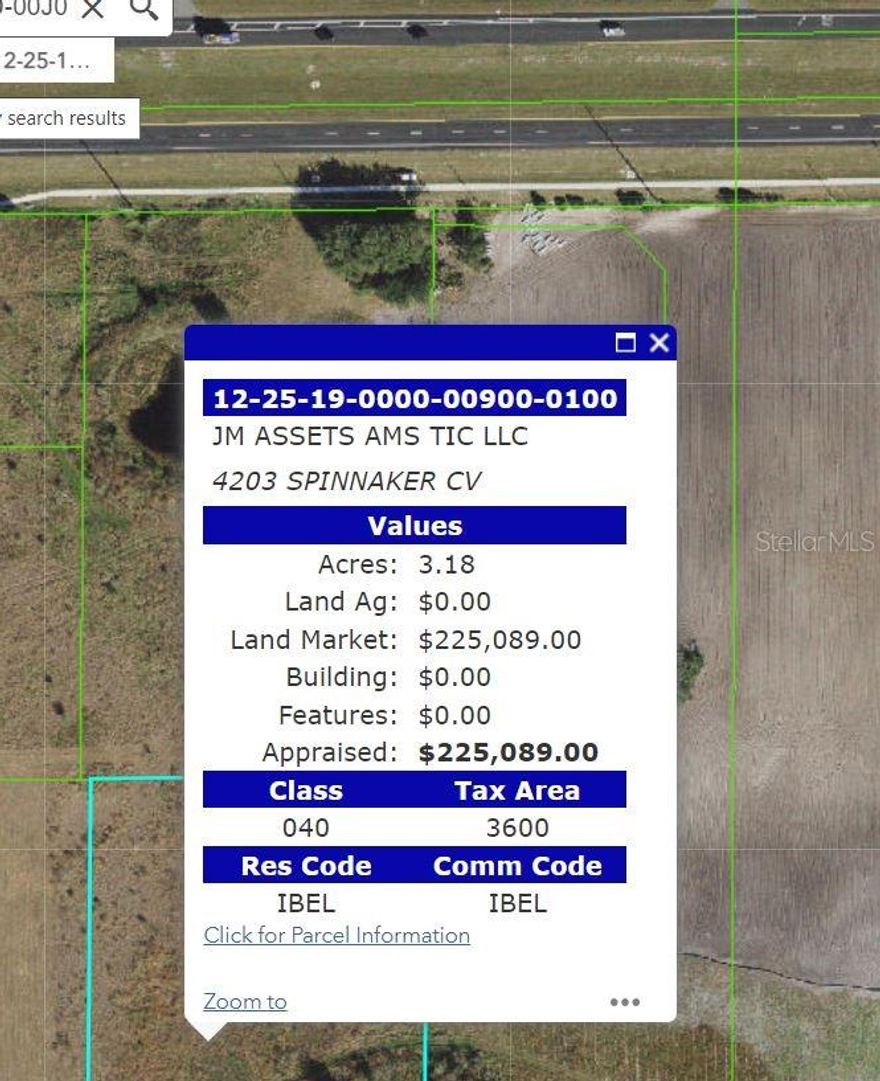Open more options via the ellipsis icon
880x1081 pixels.
(626, 1001)
